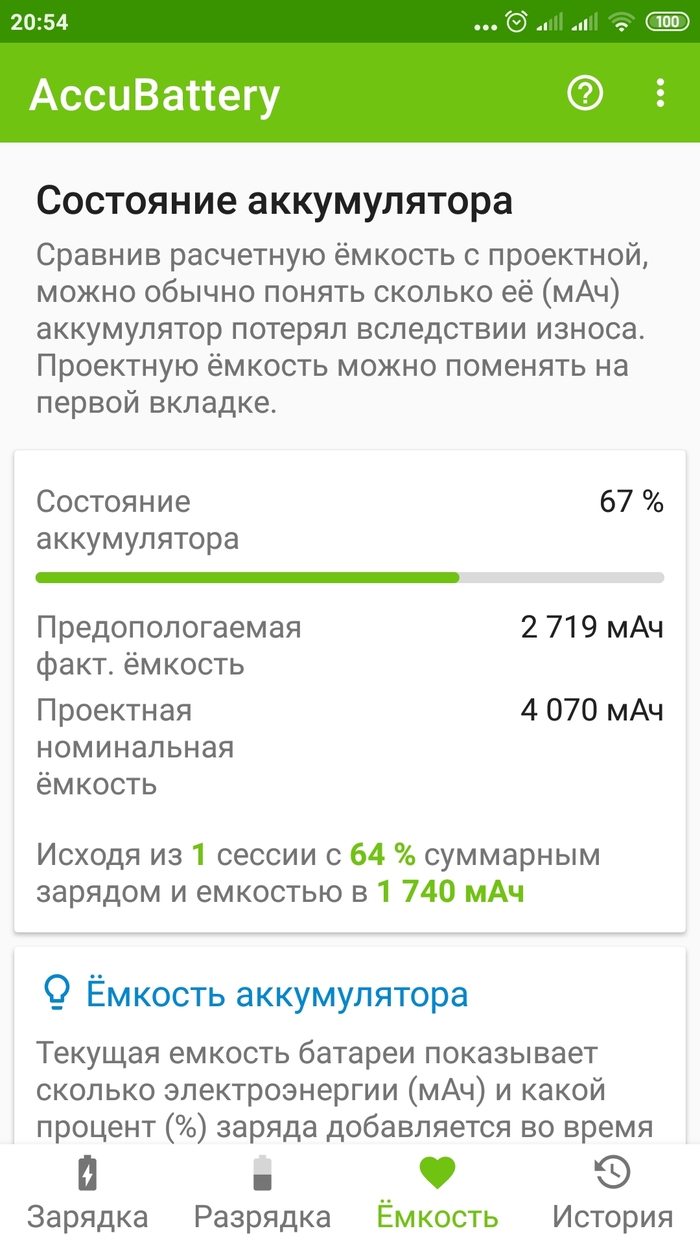700x1244 pixels.
Task: Open the help question mark icon
Action: coord(586,93)
